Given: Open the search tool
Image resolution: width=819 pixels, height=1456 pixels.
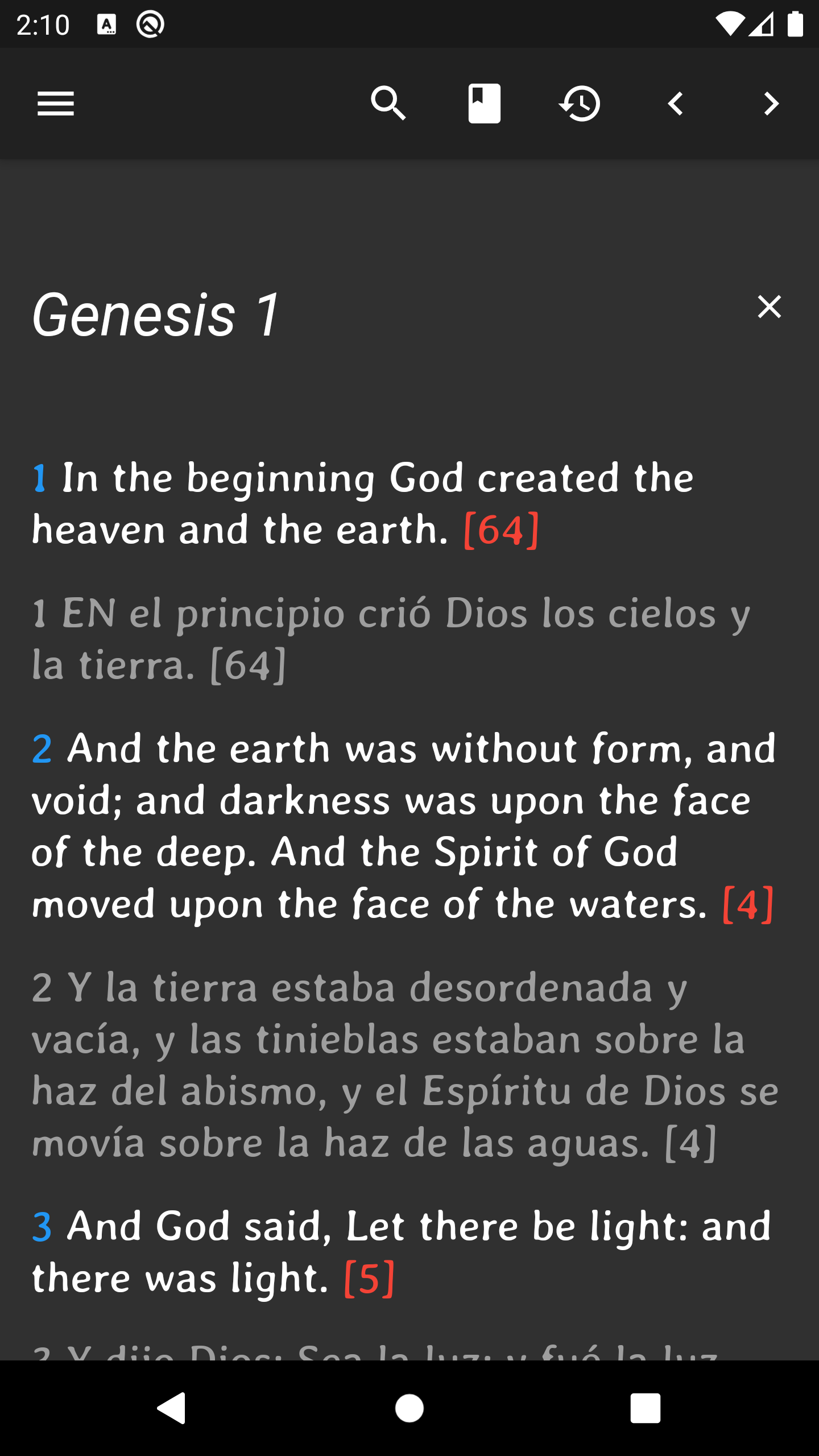Looking at the screenshot, I should pos(388,104).
